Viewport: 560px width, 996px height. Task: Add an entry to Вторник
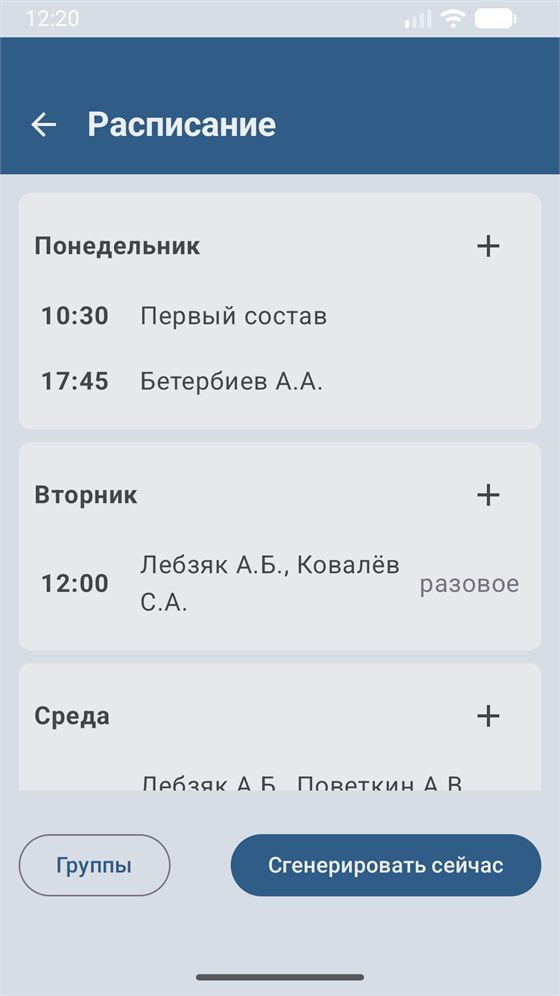pos(488,495)
